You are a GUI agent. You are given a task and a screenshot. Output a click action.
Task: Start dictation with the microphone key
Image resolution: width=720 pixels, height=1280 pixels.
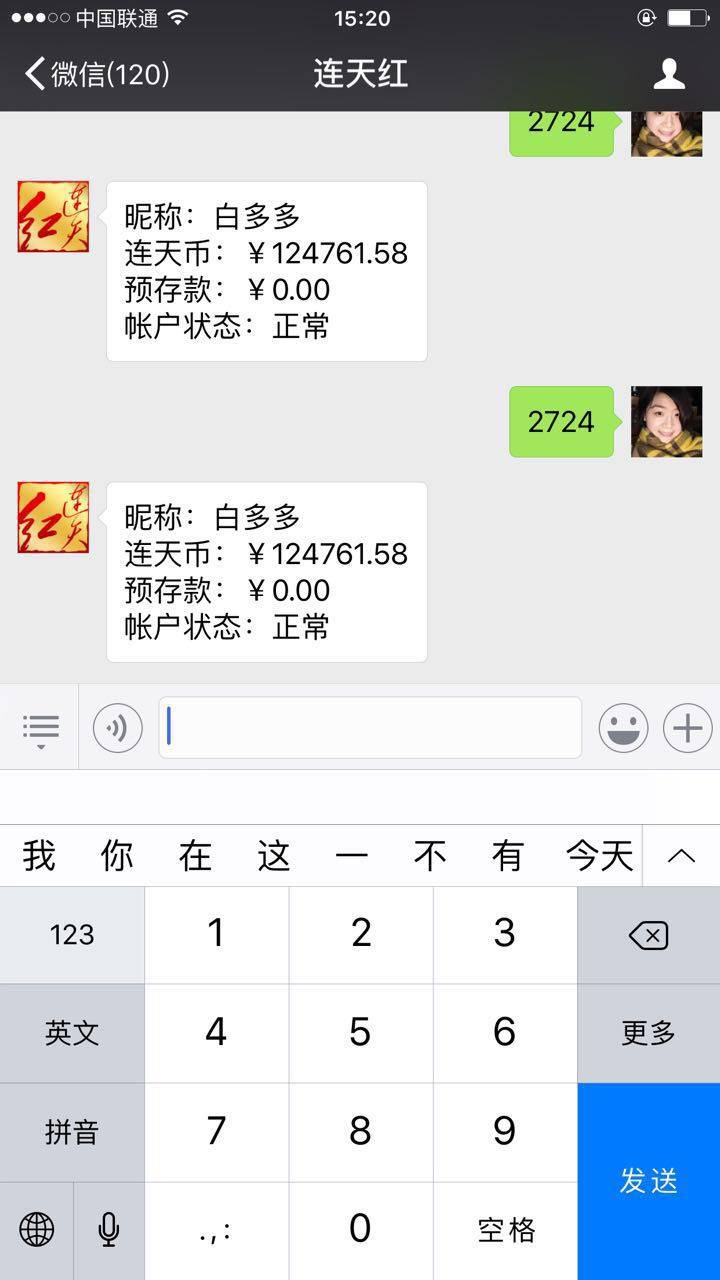(x=109, y=1230)
